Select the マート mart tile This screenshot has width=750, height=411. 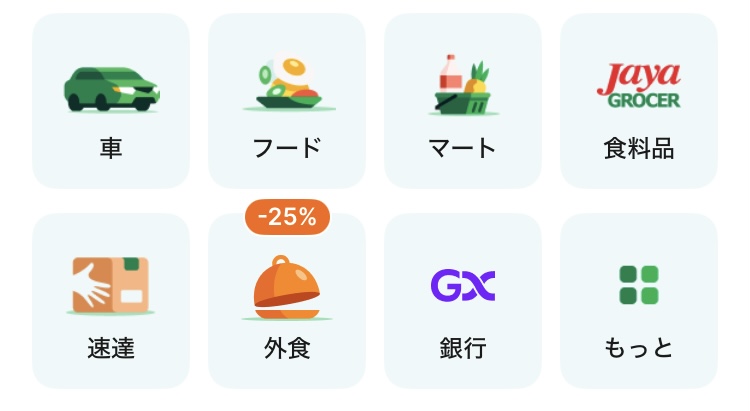coord(462,102)
